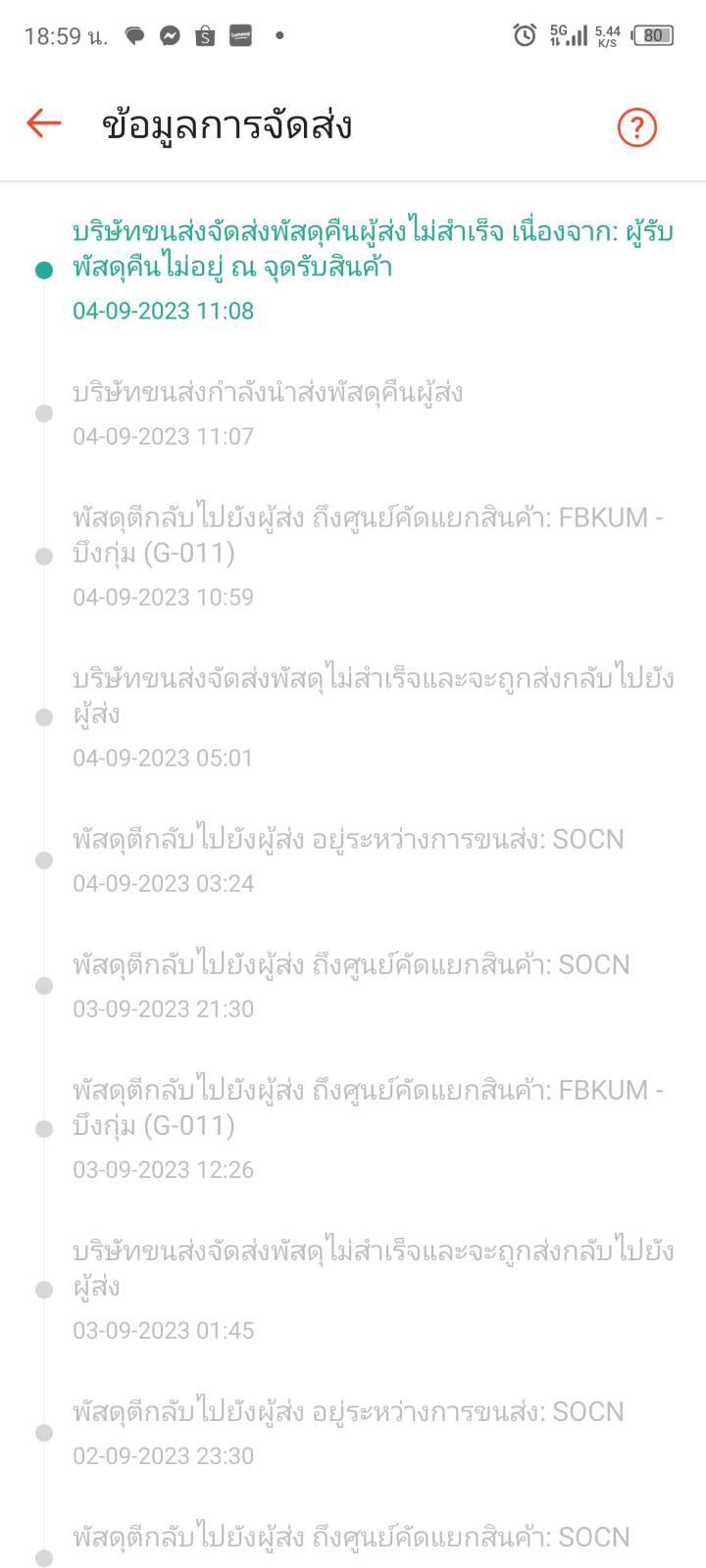Viewport: 706px width, 1568px height.
Task: Open the help question mark icon
Action: coord(637,126)
